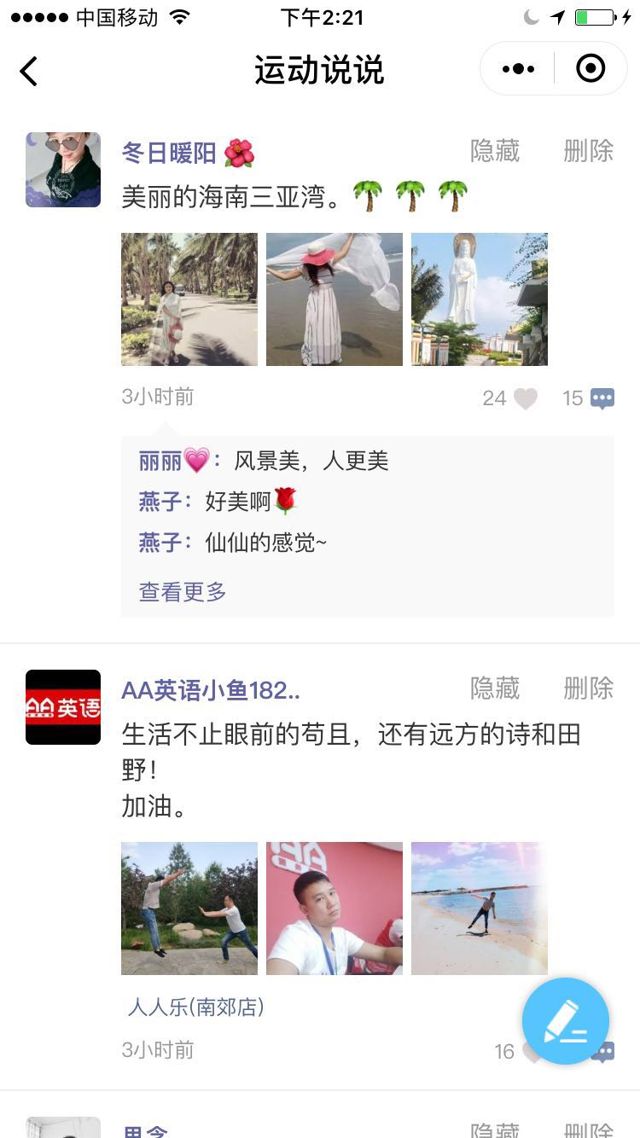Open the selfie photo in white shirt

tap(334, 908)
